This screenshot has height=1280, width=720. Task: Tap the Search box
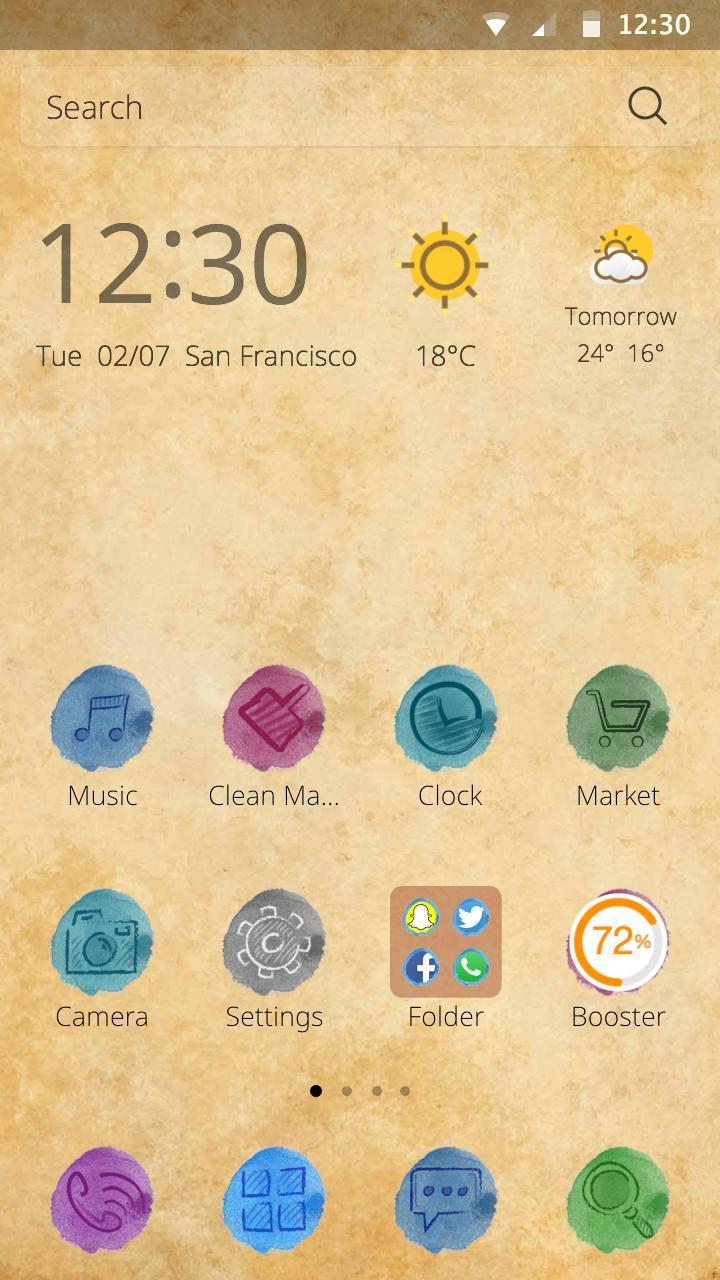320,107
